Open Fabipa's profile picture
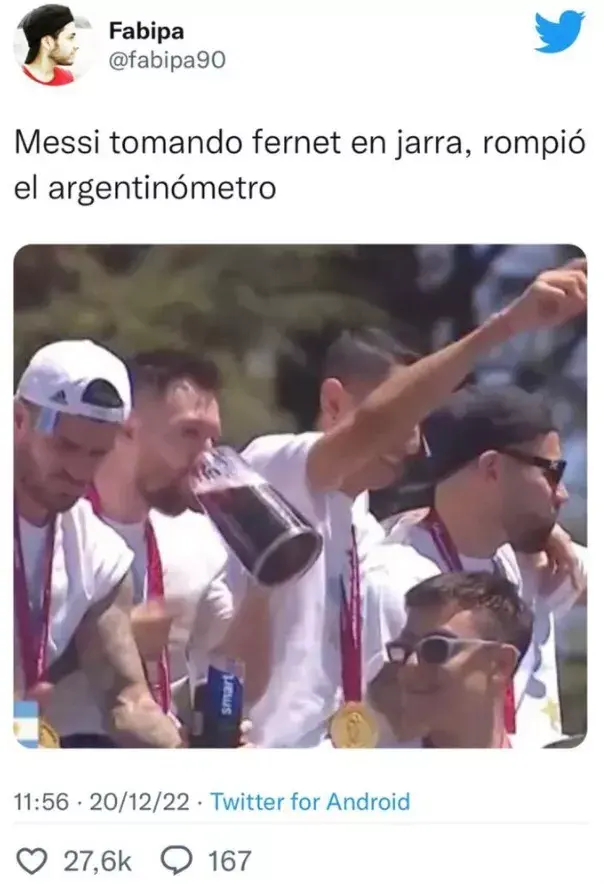 click(x=50, y=46)
